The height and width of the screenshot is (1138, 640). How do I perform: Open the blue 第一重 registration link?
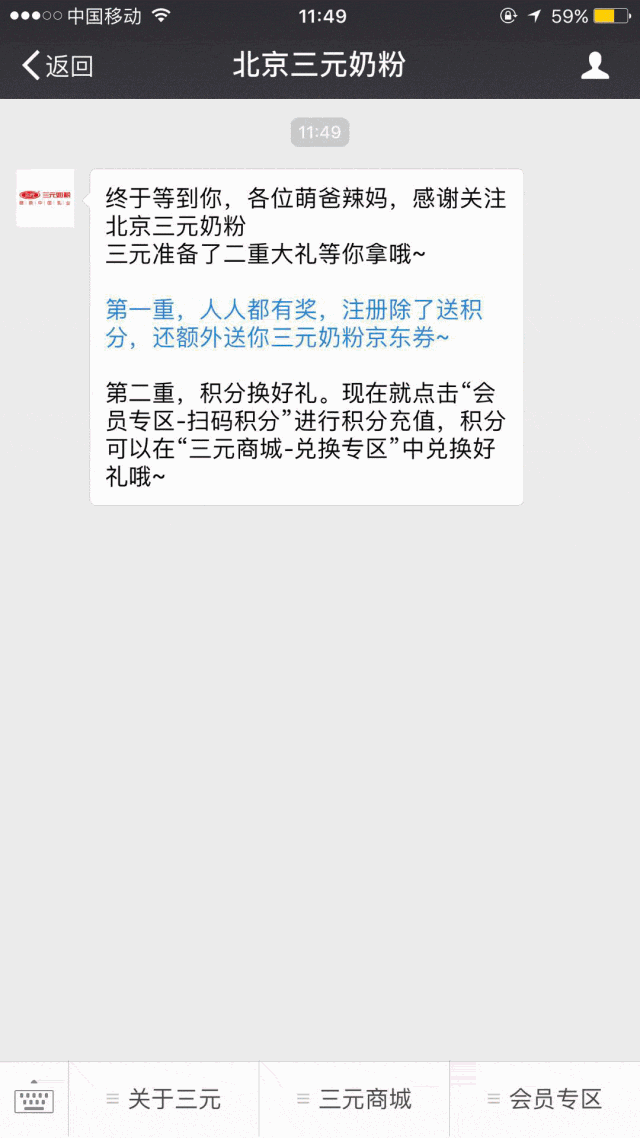click(x=294, y=323)
